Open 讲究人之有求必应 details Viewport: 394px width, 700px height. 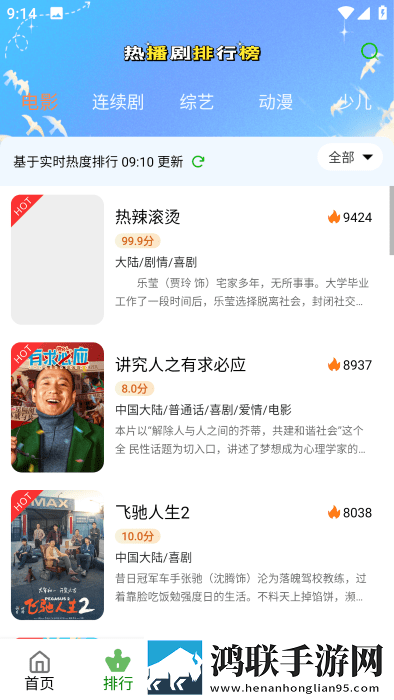(197, 407)
